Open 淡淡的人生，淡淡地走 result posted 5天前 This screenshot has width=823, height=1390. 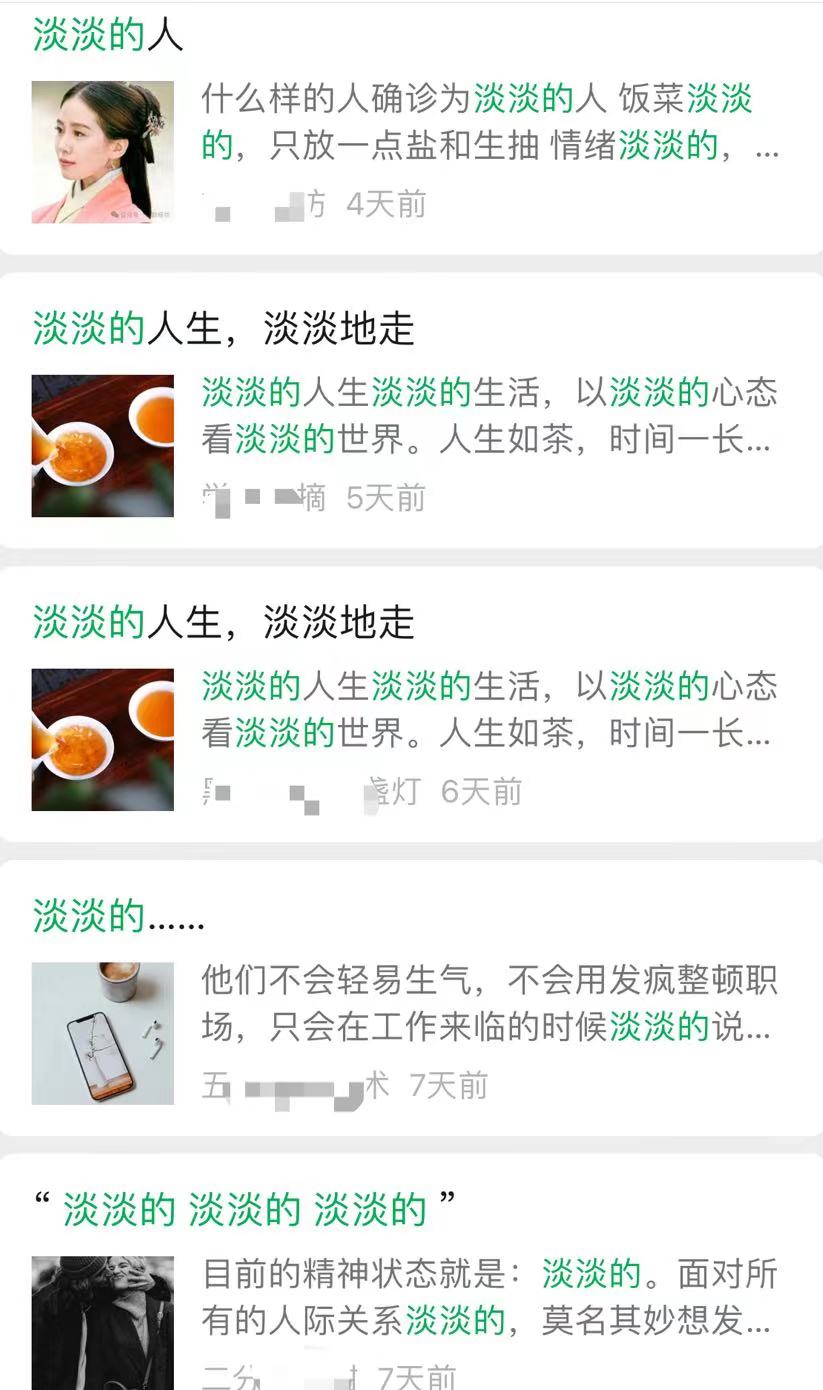[x=411, y=410]
